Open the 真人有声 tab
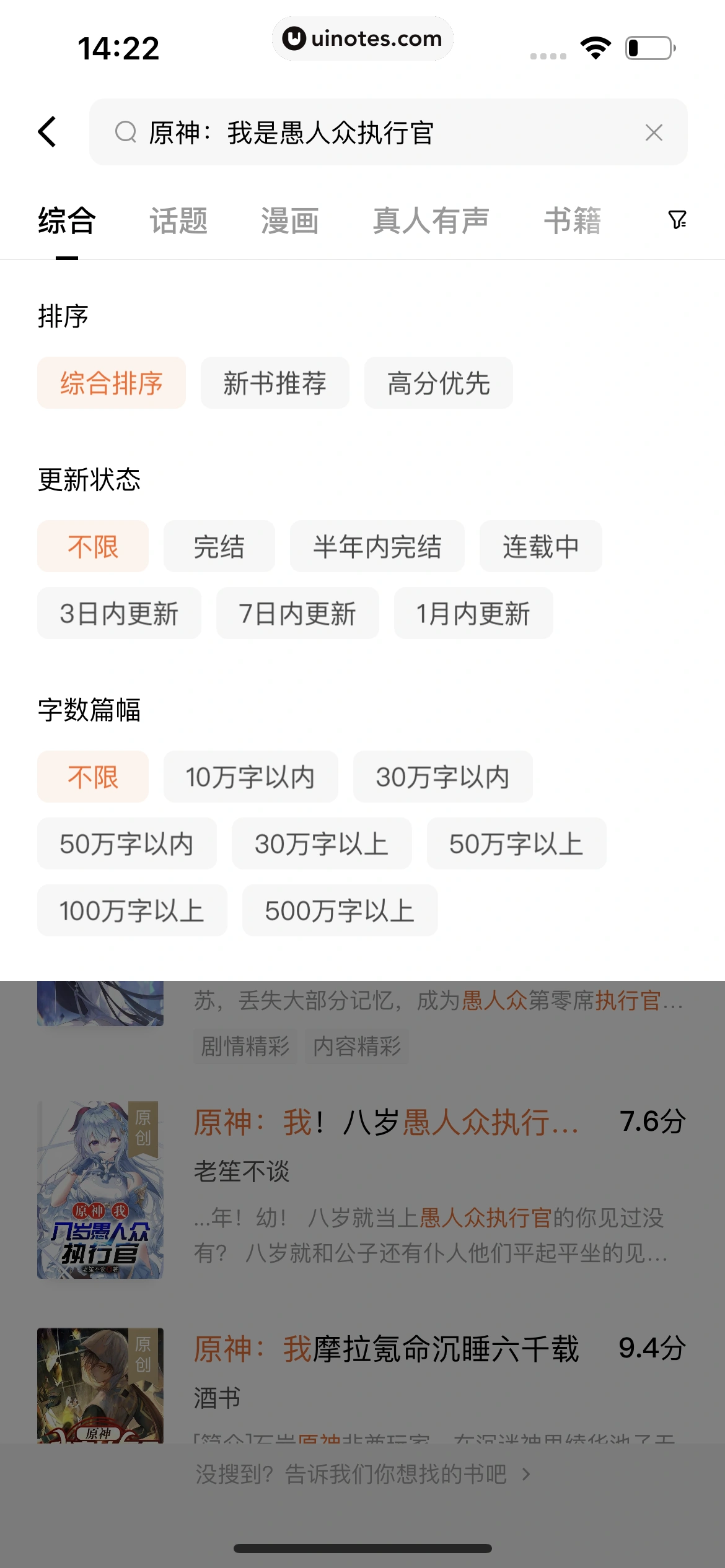 click(431, 221)
